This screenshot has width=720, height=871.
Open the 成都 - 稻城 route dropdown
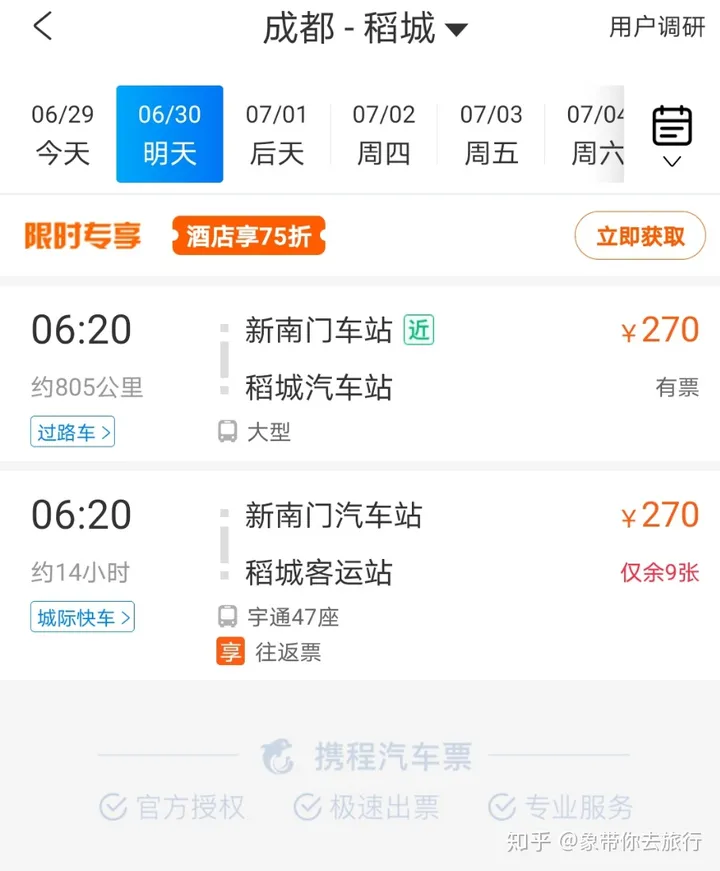[x=365, y=28]
